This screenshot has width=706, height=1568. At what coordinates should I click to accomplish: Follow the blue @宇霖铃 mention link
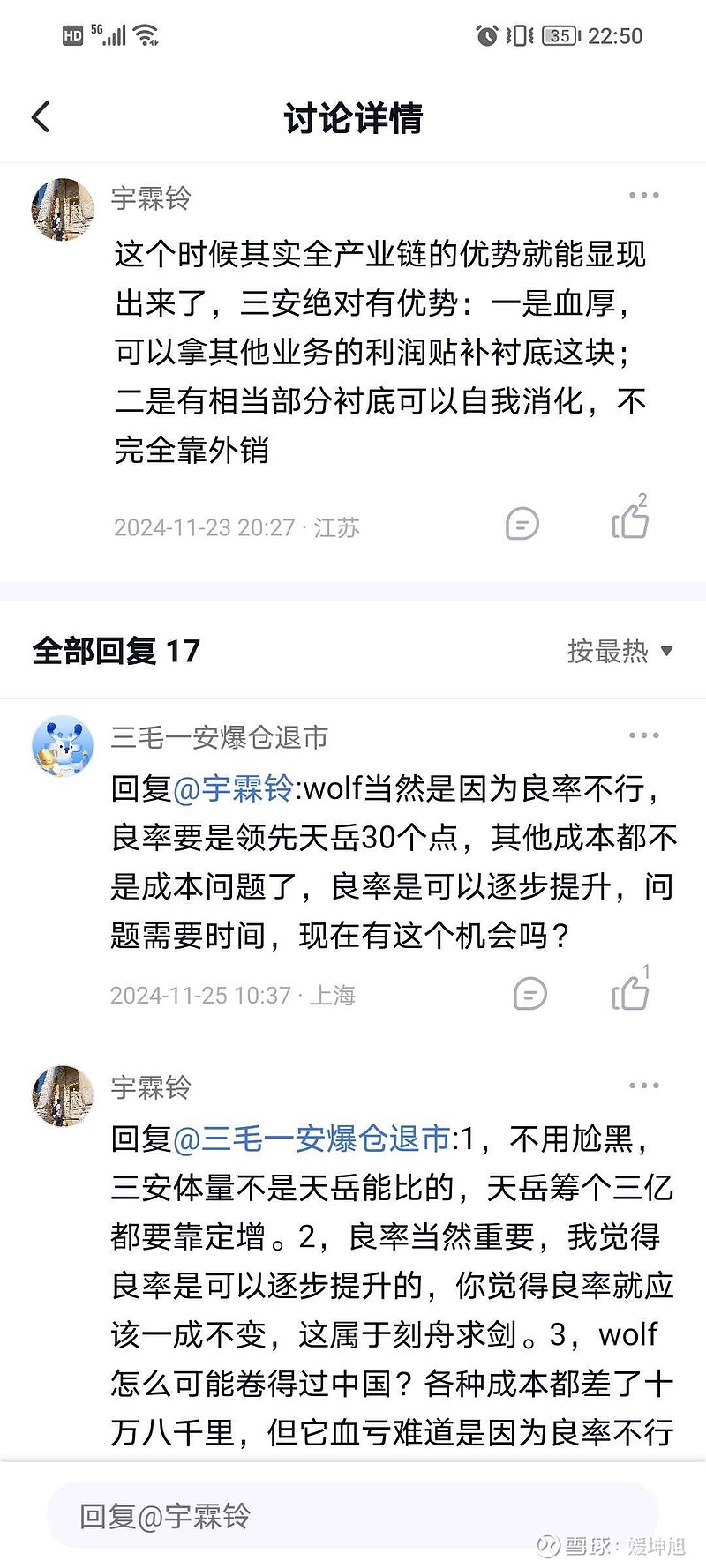(233, 788)
